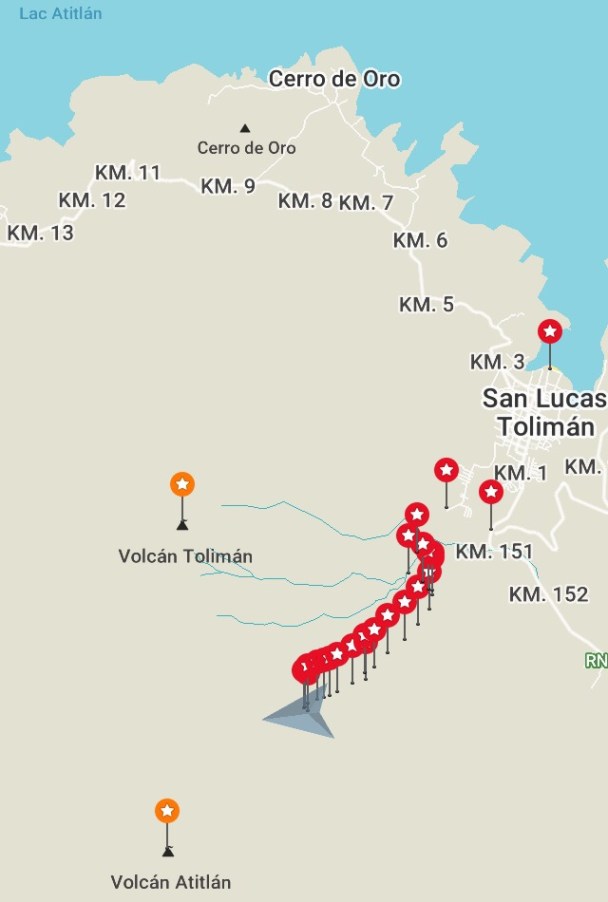Tap the blue arrow location marker
This screenshot has width=608, height=902.
click(x=304, y=717)
